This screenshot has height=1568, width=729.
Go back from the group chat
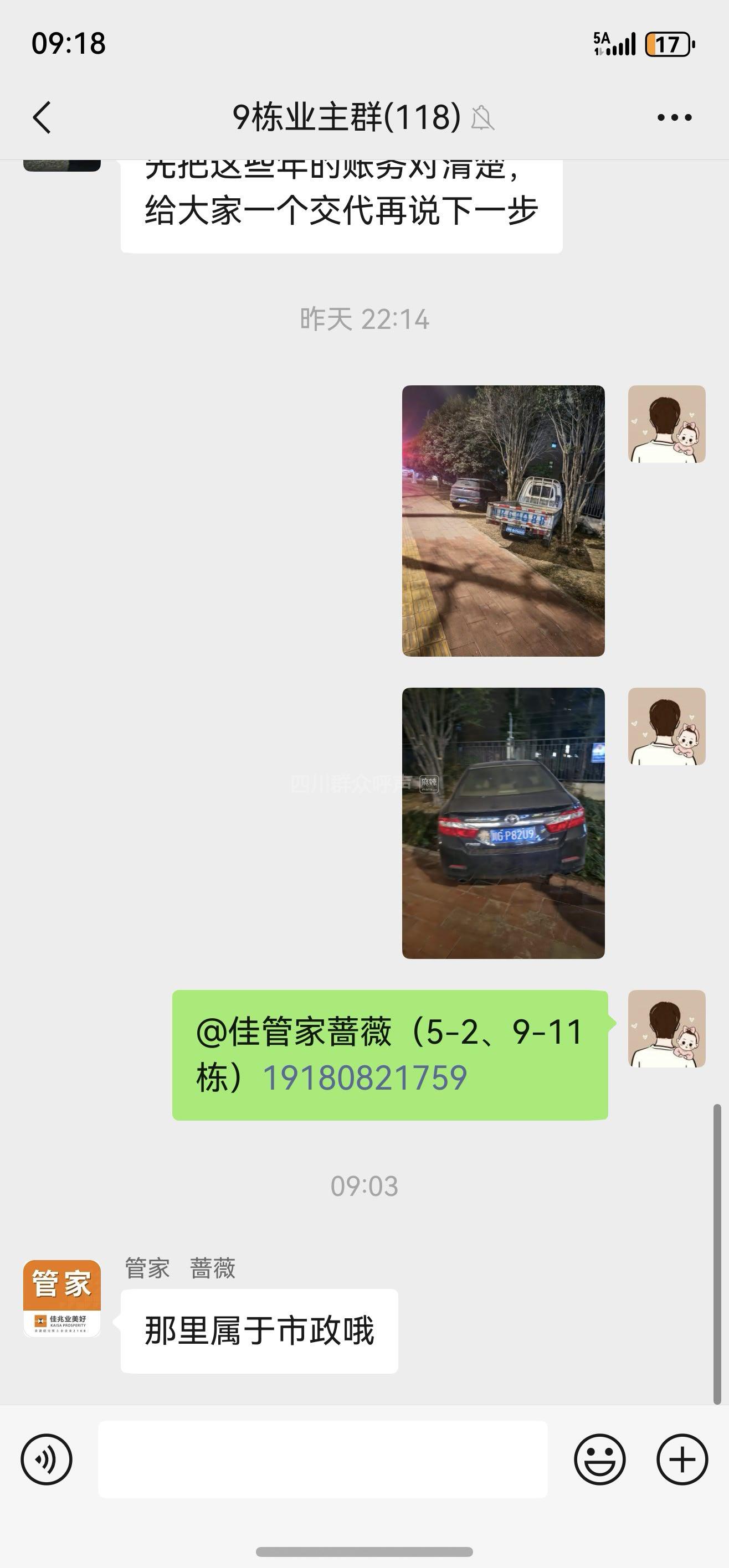pos(42,117)
